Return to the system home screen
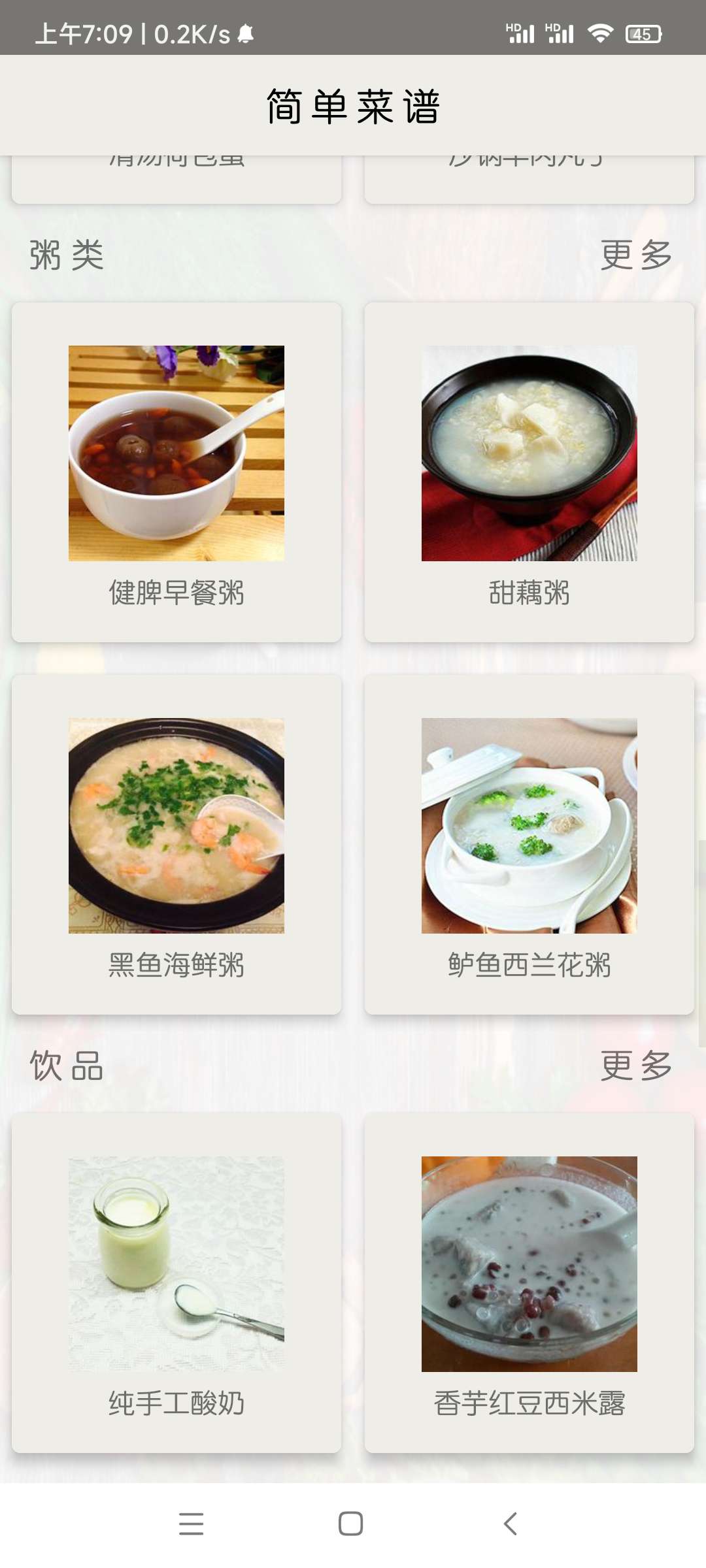The height and width of the screenshot is (1568, 706). click(351, 1524)
